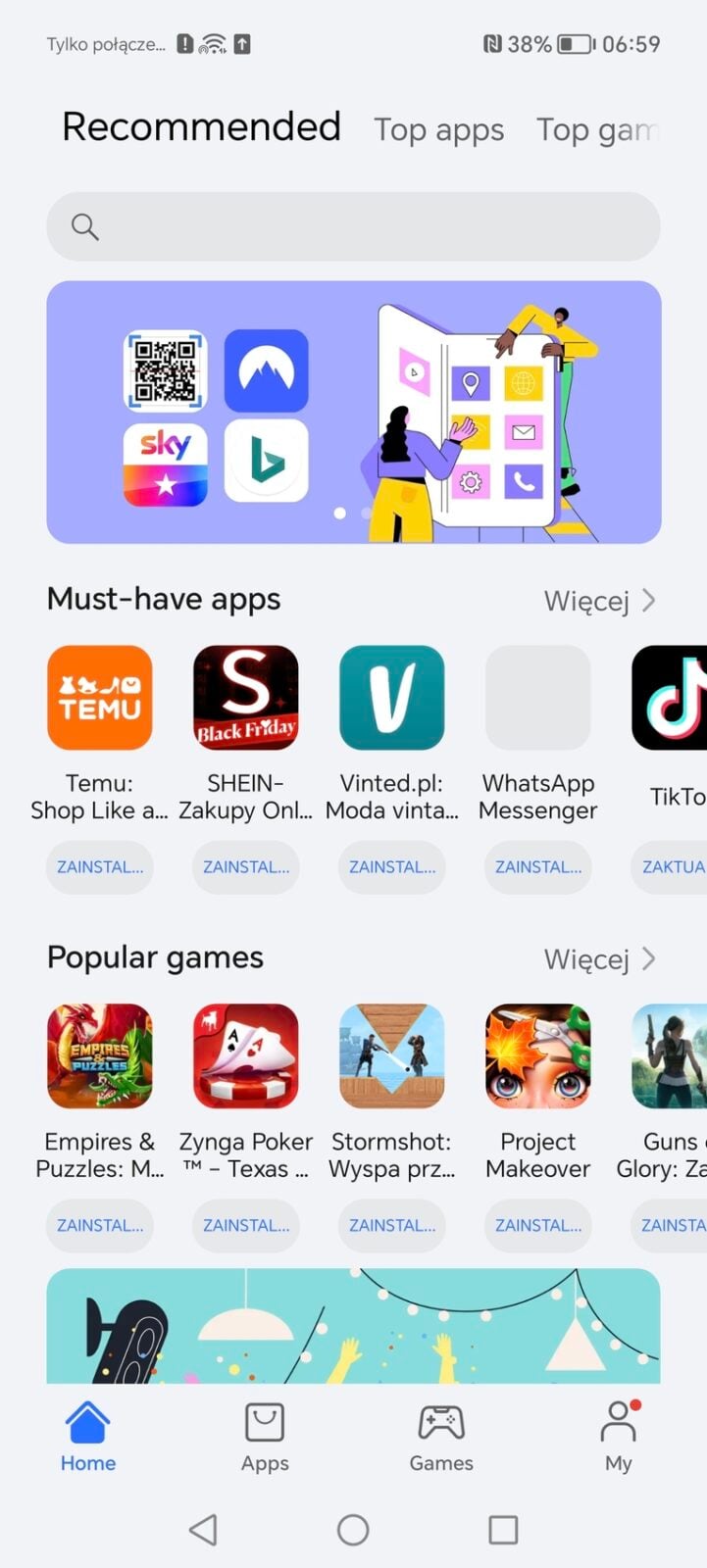Switch to the Top apps tab
Image resolution: width=707 pixels, height=1568 pixels.
(438, 129)
